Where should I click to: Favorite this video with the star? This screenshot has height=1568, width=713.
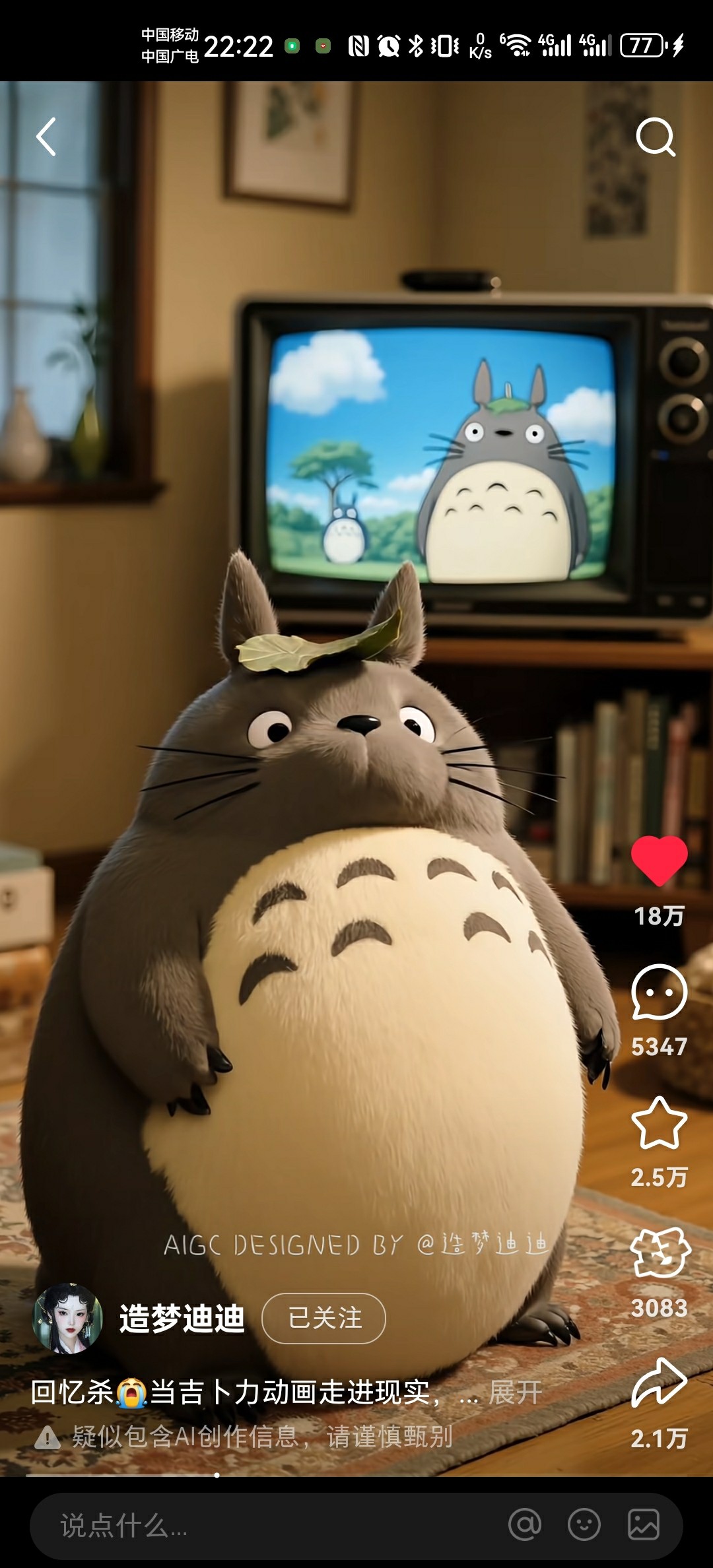[659, 1123]
